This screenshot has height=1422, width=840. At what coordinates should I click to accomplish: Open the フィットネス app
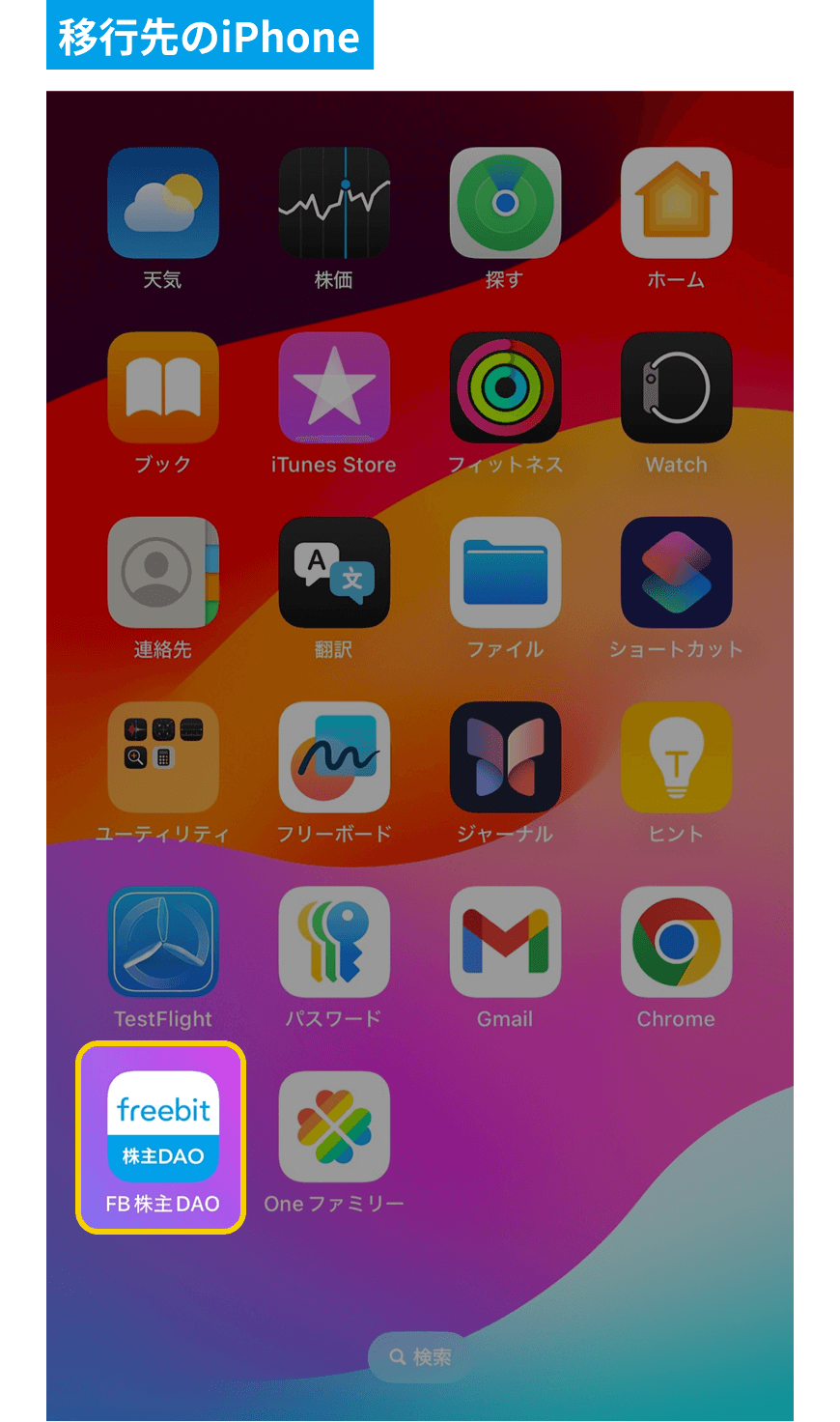point(505,387)
